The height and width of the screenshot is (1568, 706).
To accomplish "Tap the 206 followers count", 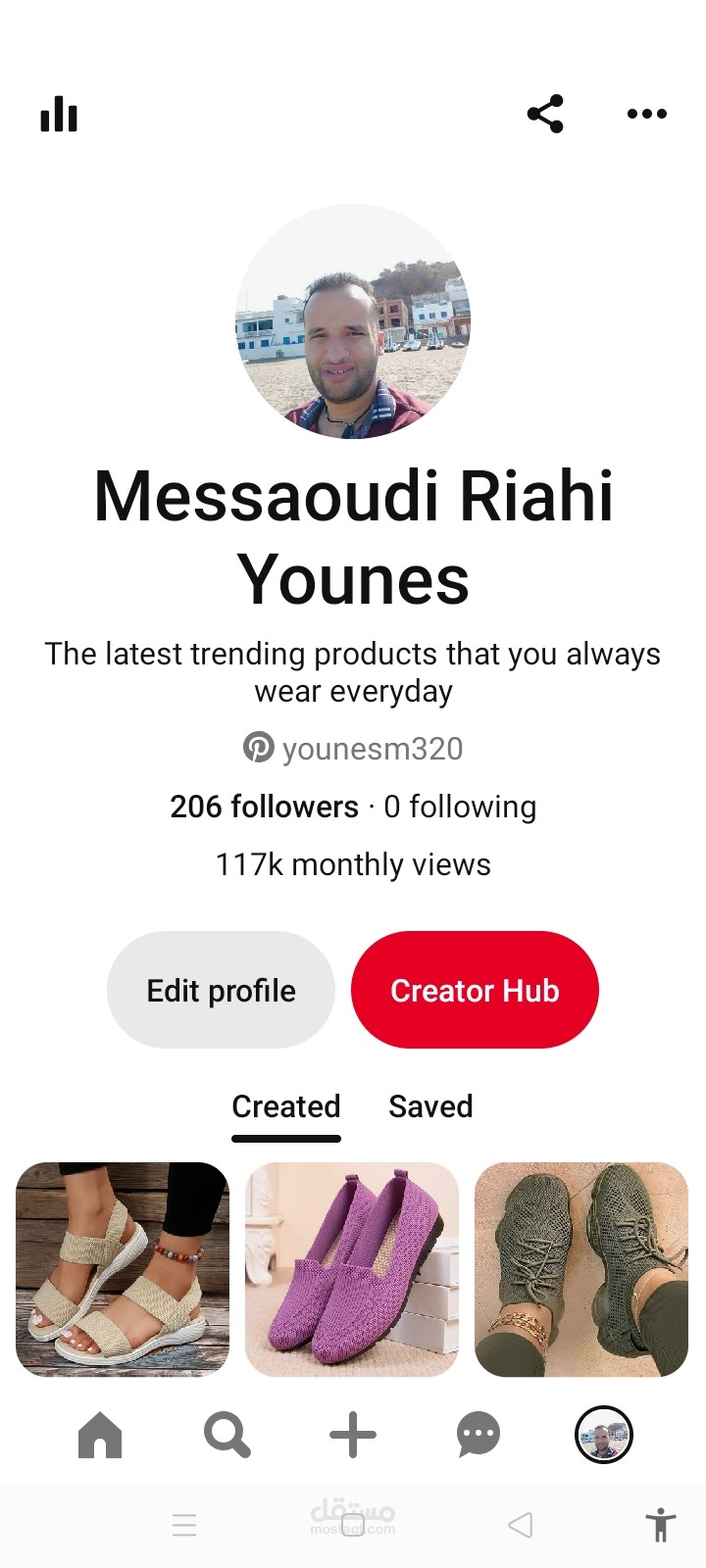I will click(x=263, y=807).
